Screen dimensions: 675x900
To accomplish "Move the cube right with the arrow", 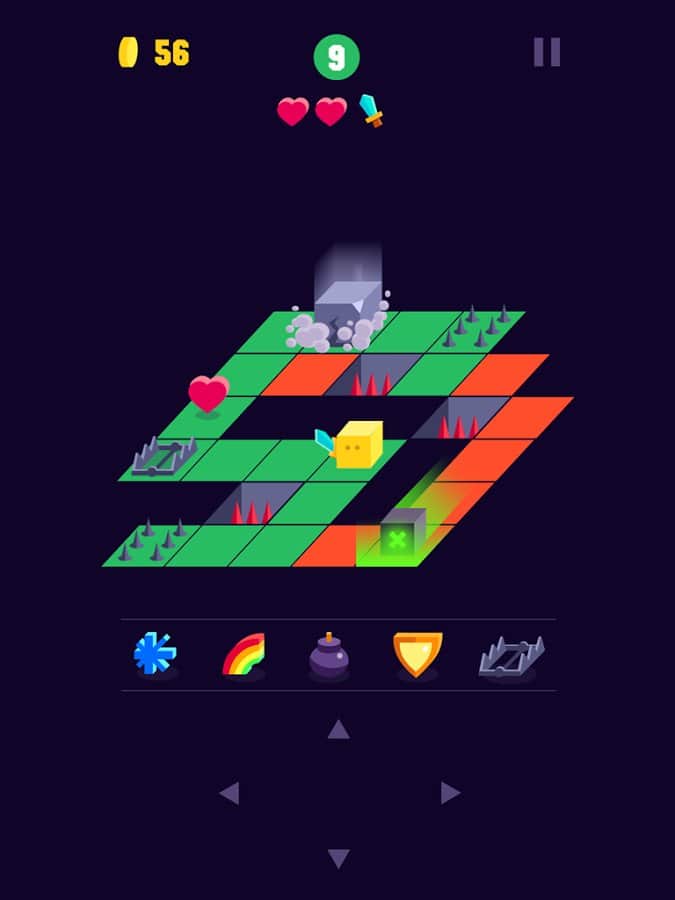I will coord(450,793).
